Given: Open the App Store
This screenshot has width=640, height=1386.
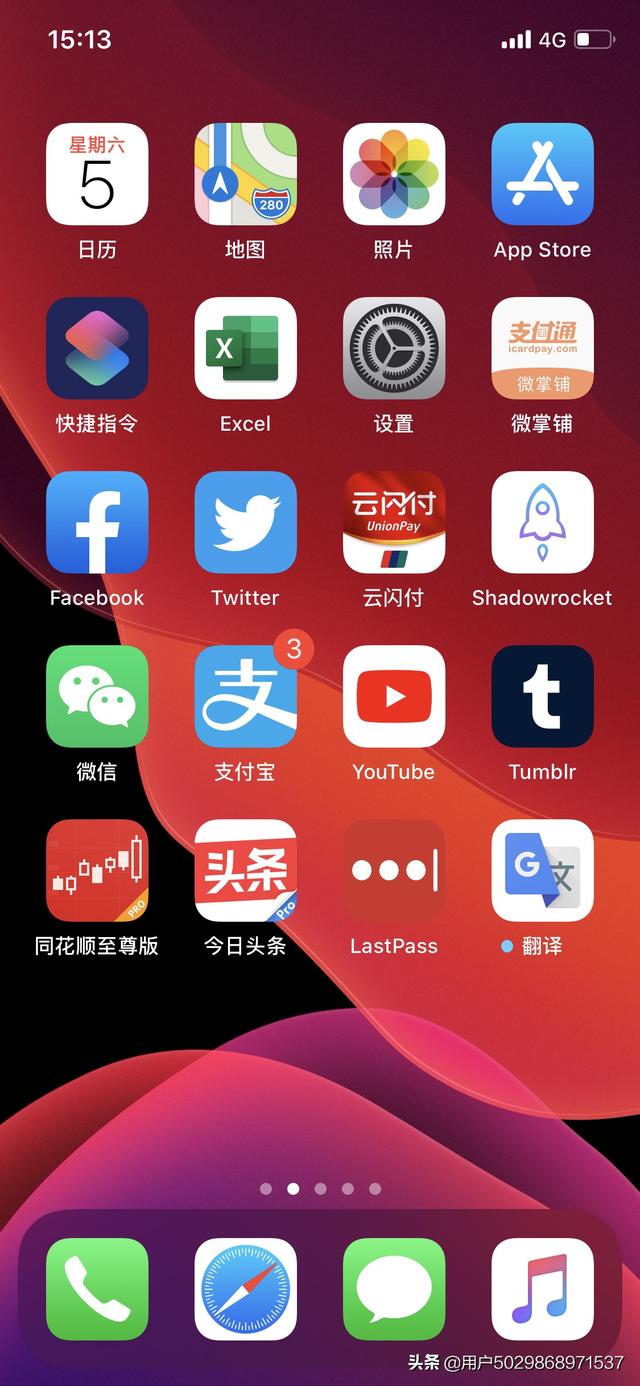Looking at the screenshot, I should click(x=542, y=174).
